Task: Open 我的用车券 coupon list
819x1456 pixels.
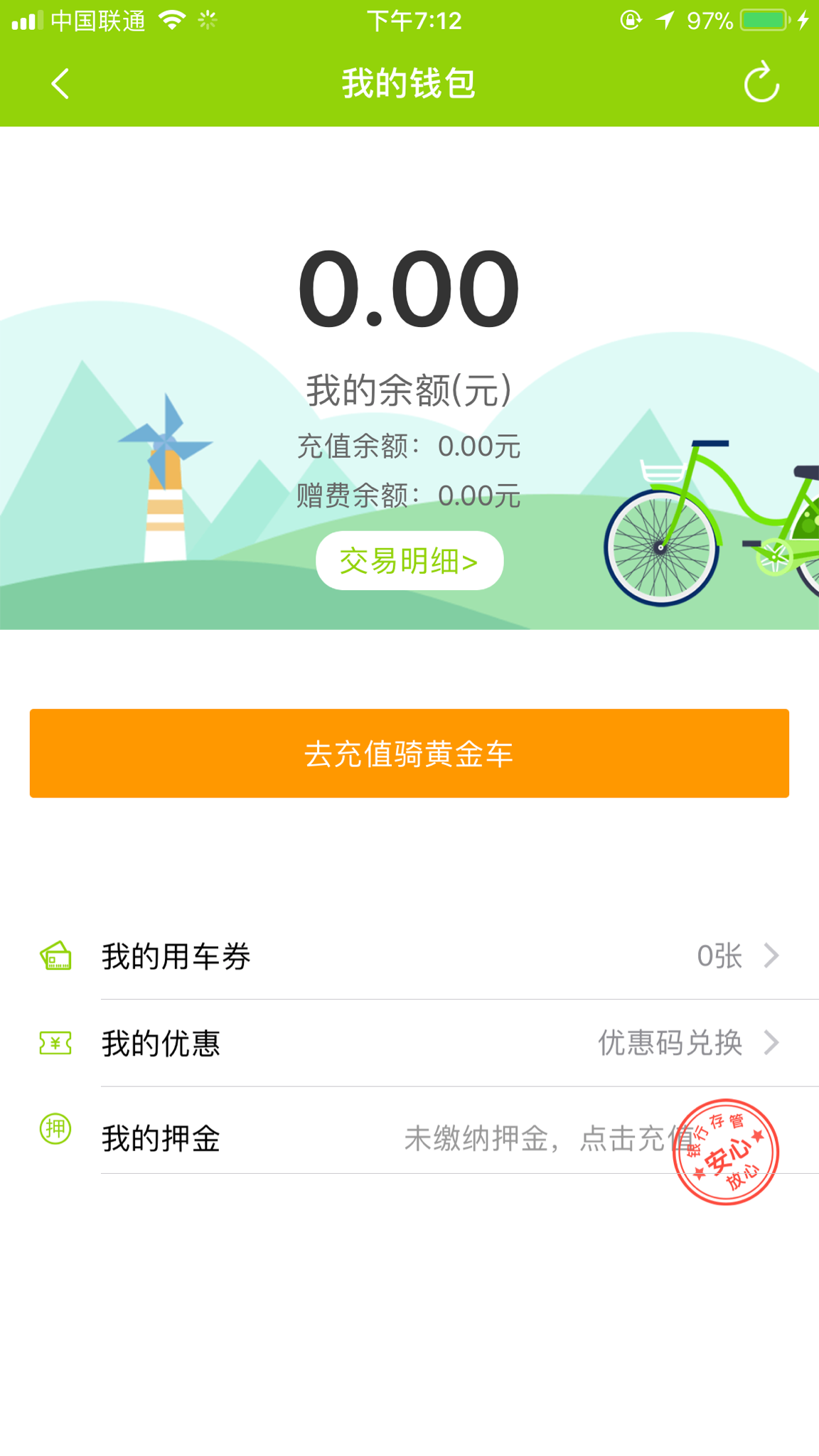Action: (x=174, y=956)
